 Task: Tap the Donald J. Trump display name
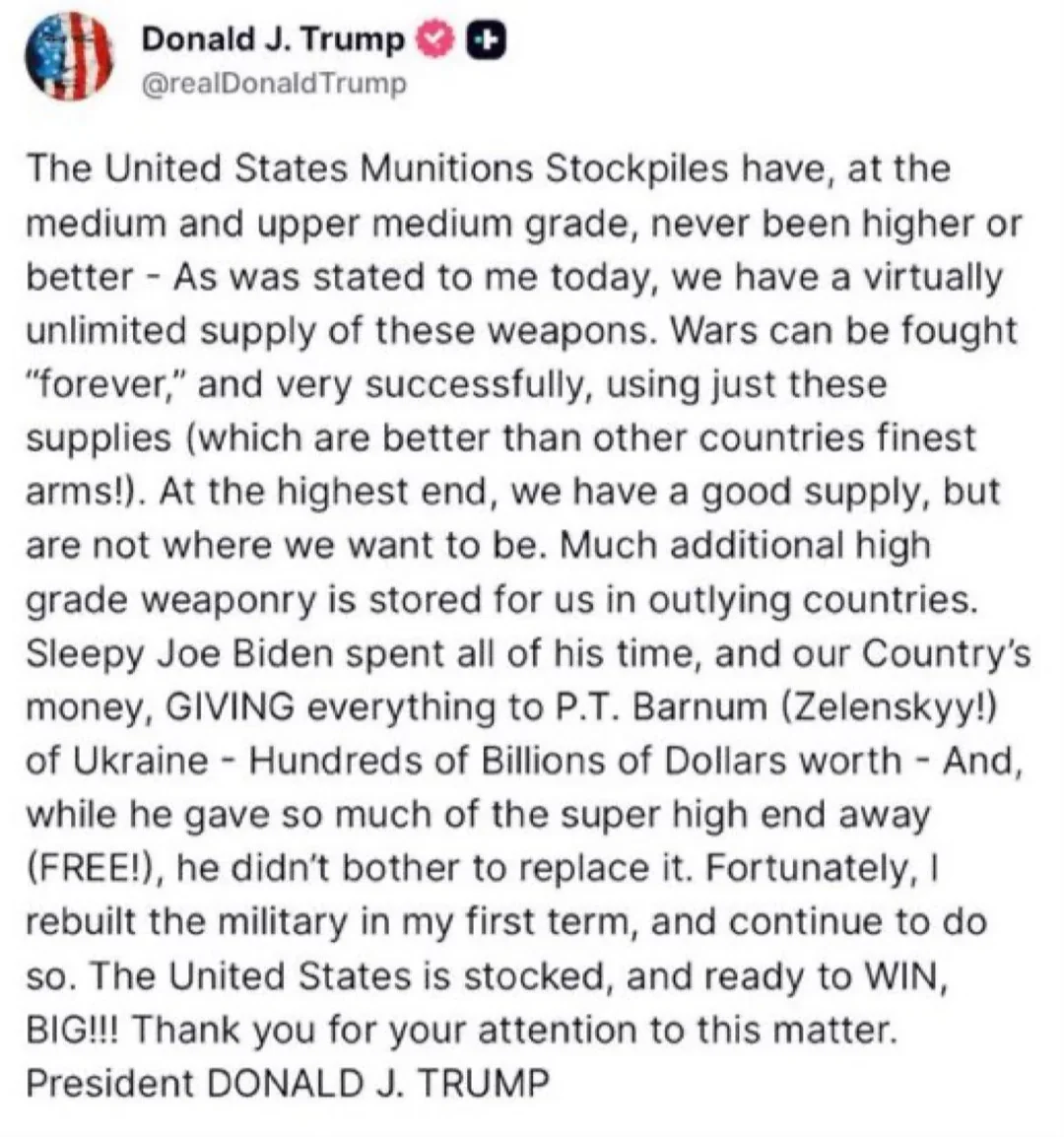point(273,38)
